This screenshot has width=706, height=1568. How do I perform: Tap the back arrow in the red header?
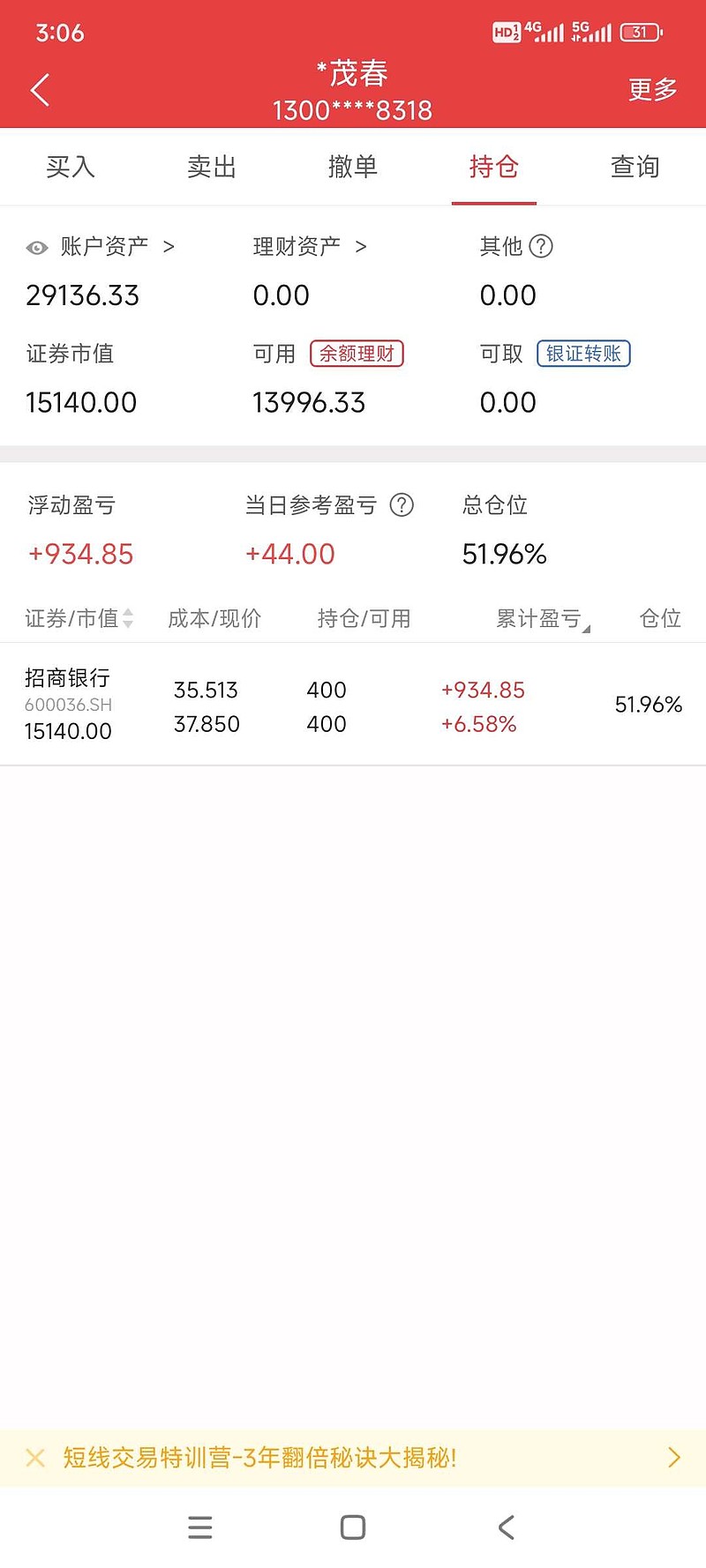tap(39, 89)
